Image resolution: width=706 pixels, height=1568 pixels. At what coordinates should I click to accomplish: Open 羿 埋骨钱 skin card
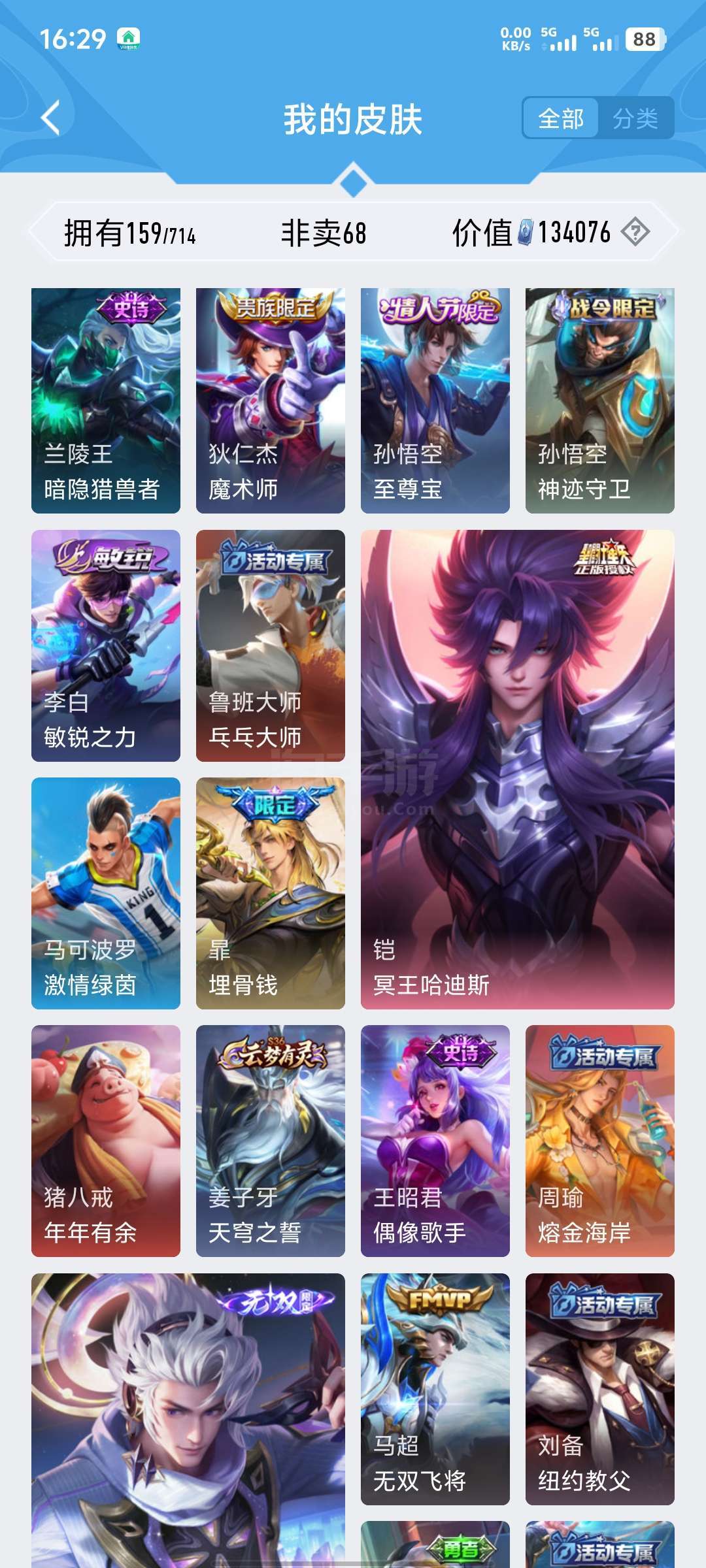[x=271, y=893]
